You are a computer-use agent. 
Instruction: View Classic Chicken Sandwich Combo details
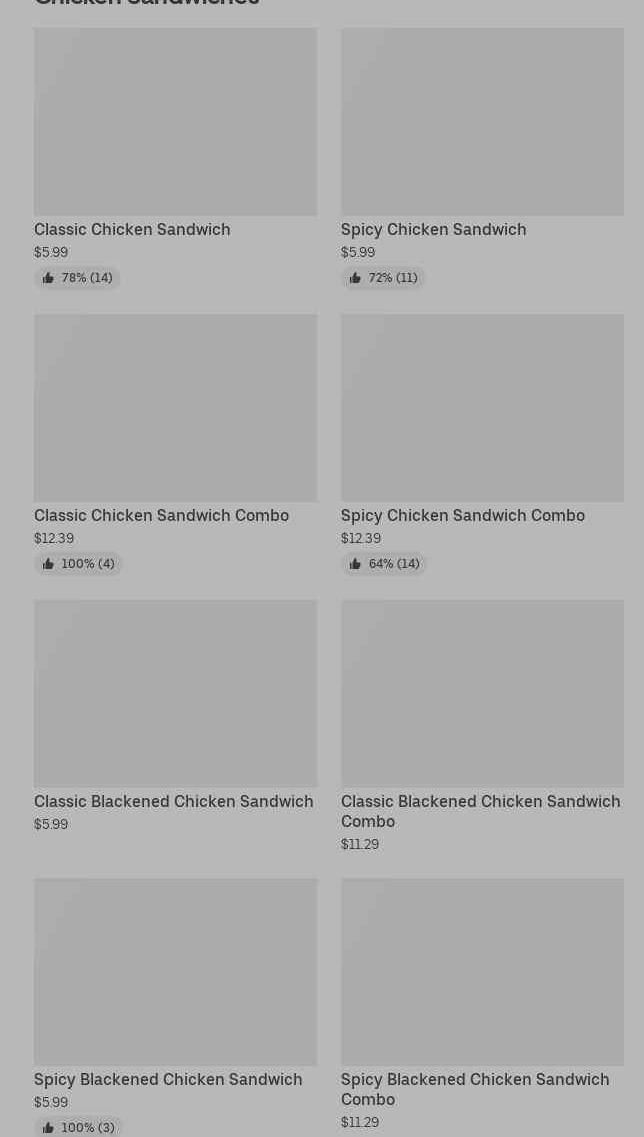(176, 444)
